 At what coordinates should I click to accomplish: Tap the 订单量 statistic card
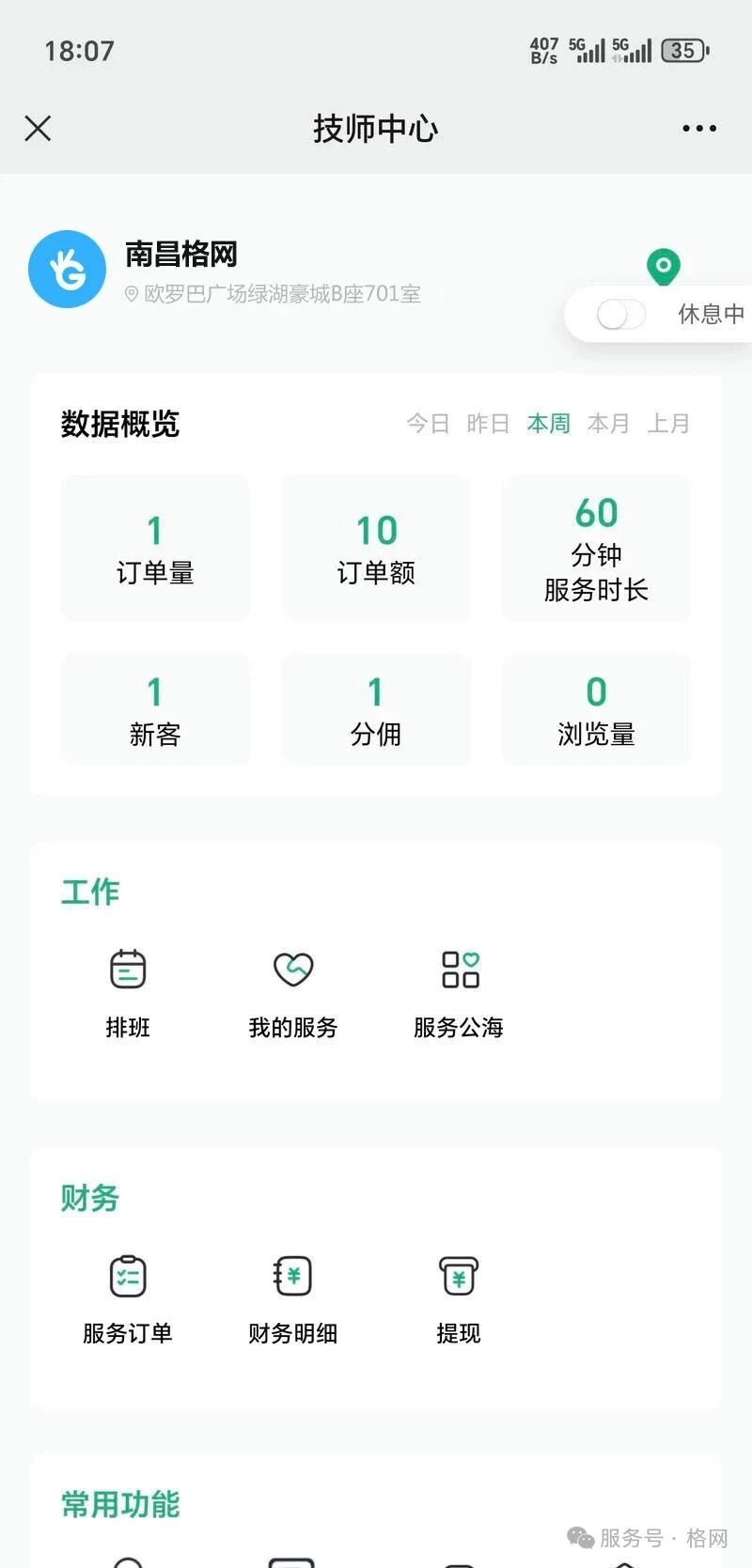tap(155, 548)
